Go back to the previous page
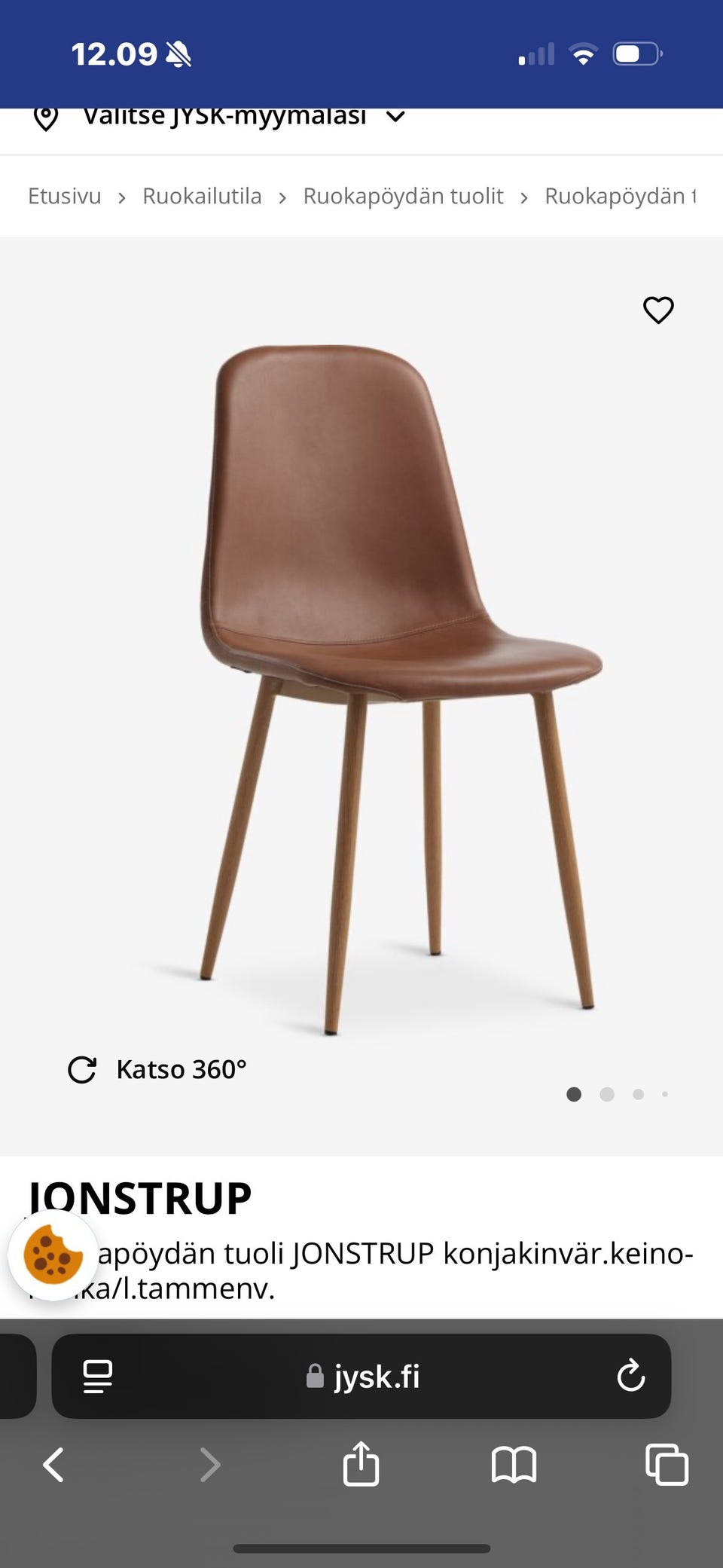 click(x=53, y=1465)
